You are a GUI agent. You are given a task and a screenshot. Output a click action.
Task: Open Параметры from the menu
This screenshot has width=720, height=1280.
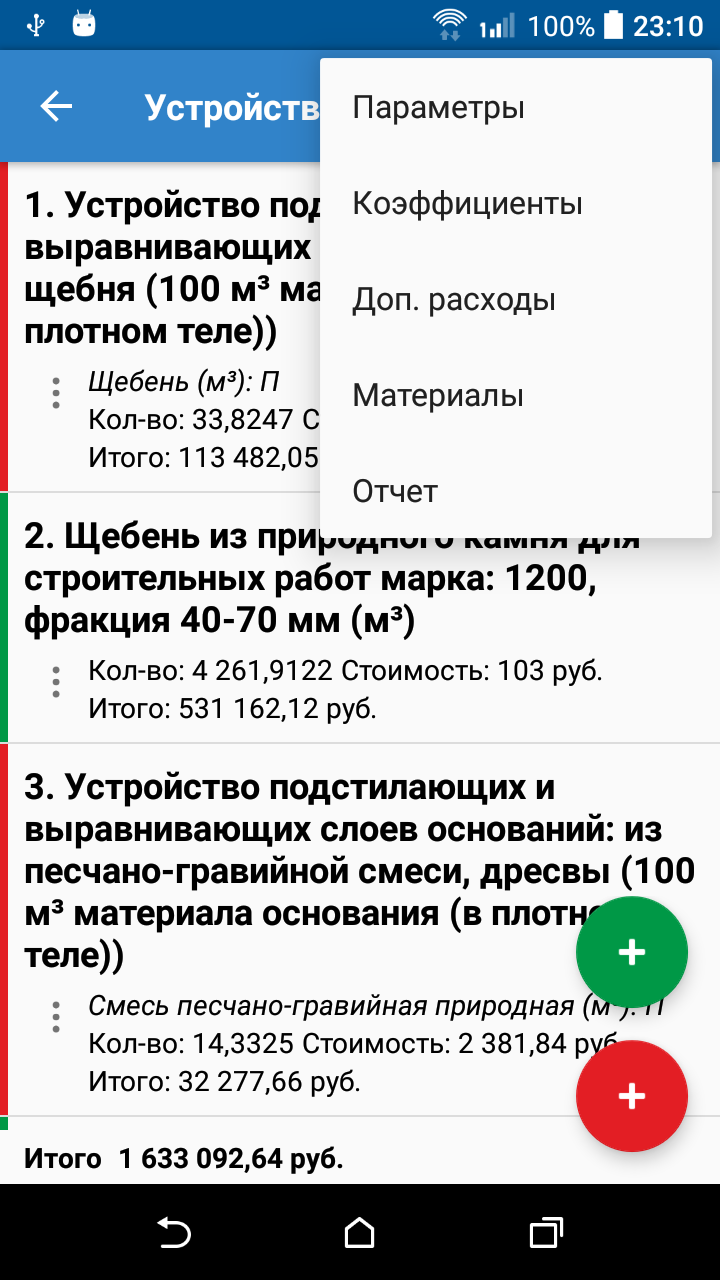point(438,108)
